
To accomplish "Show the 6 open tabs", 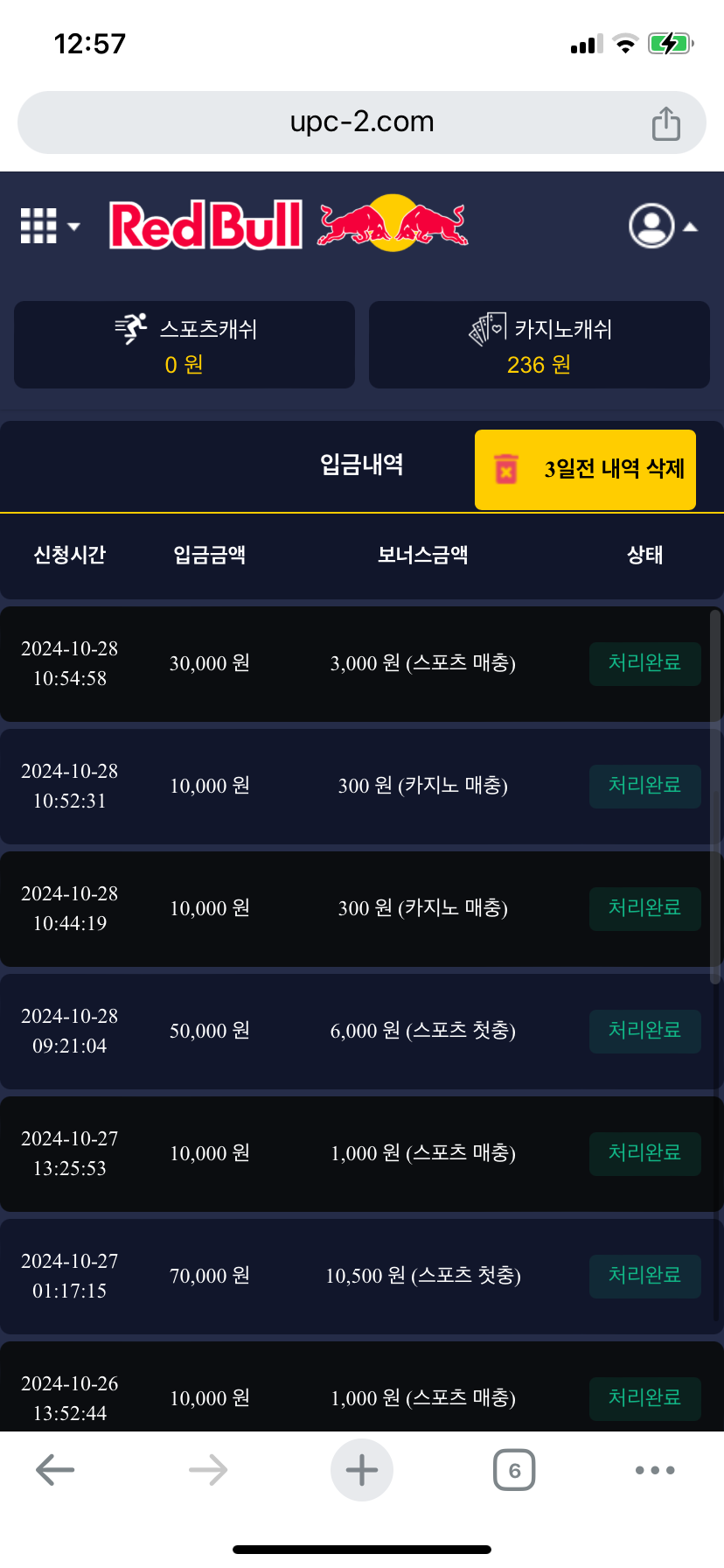I will (x=514, y=1470).
